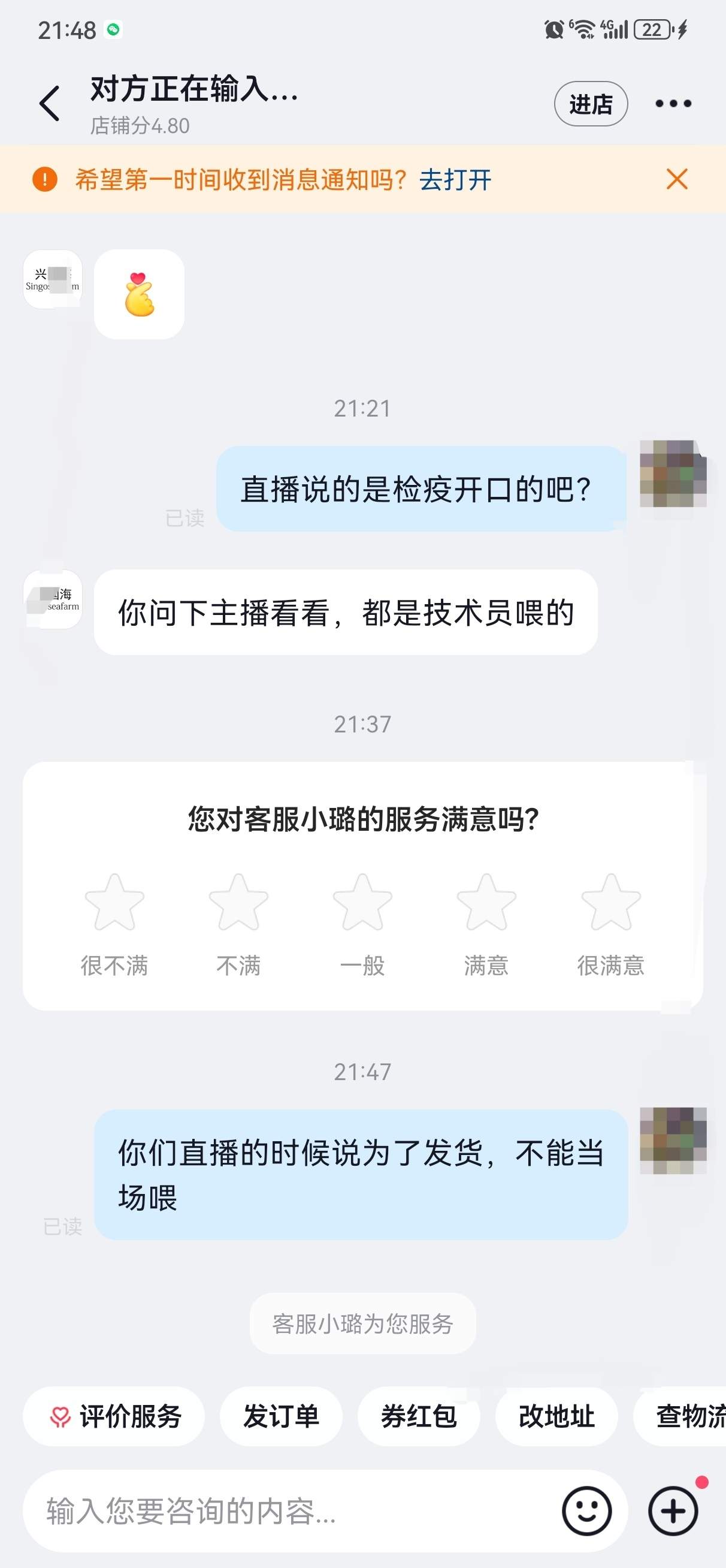Screen dimensions: 726x1568
Task: Tap 改地址 to change address
Action: tap(556, 1416)
